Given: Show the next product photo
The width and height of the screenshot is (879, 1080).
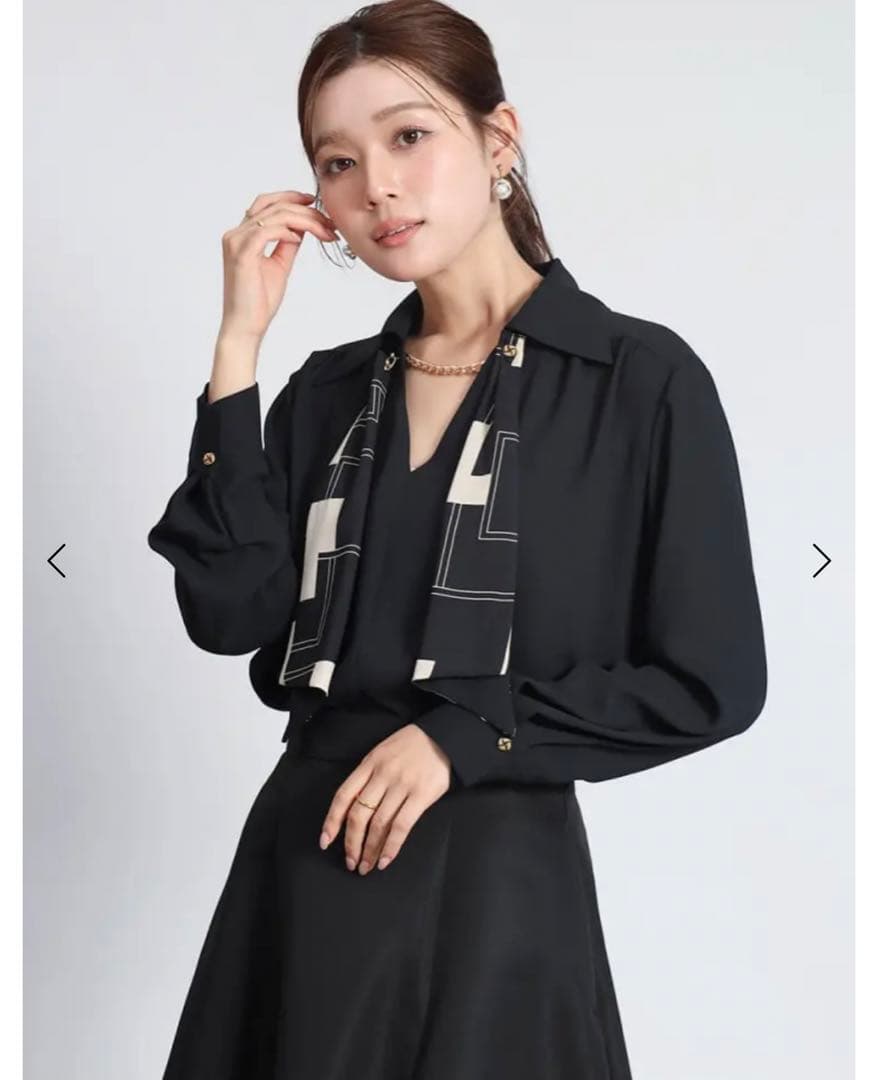Looking at the screenshot, I should click(821, 561).
